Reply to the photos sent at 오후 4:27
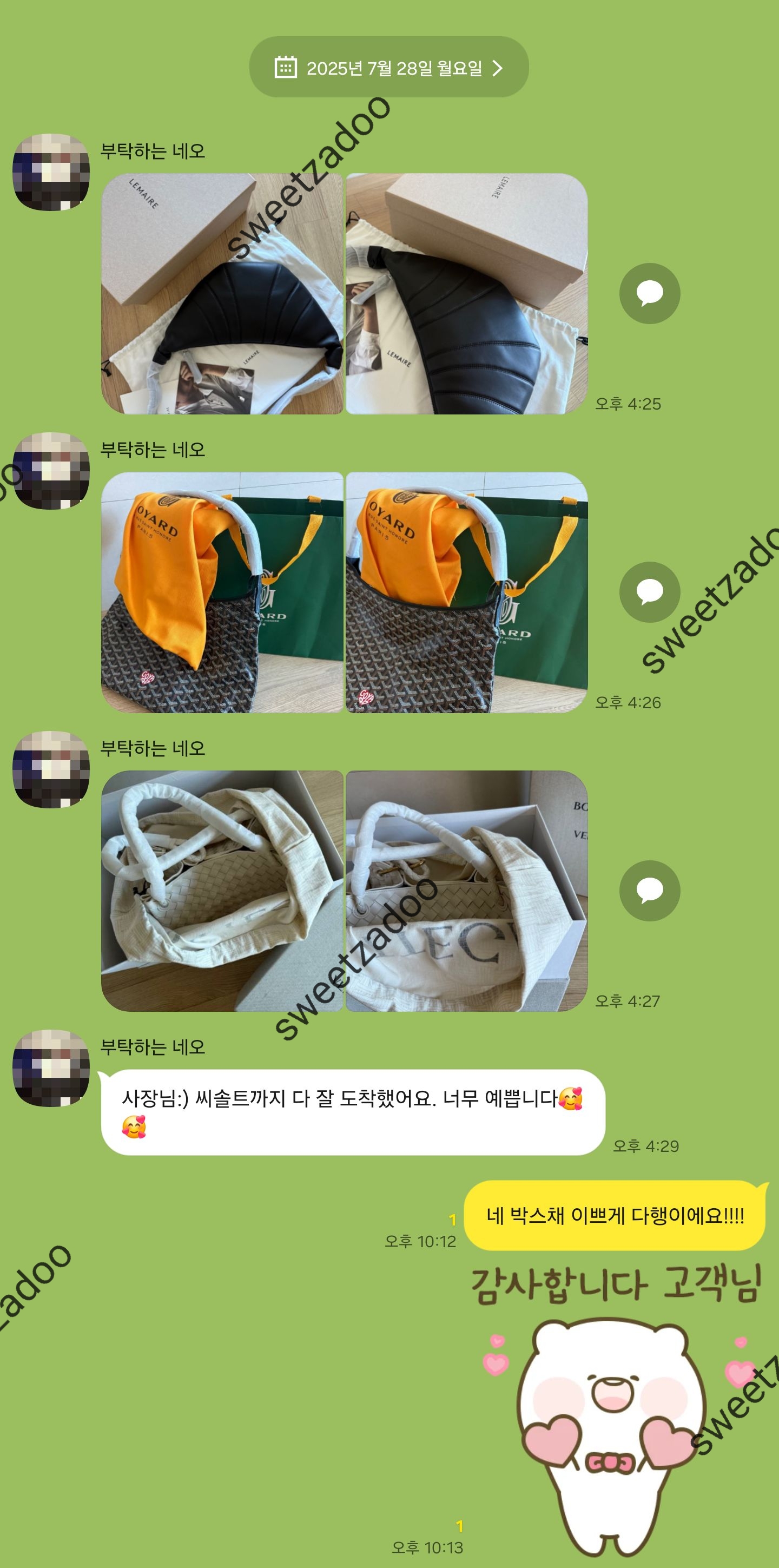The width and height of the screenshot is (779, 1568). [x=649, y=891]
